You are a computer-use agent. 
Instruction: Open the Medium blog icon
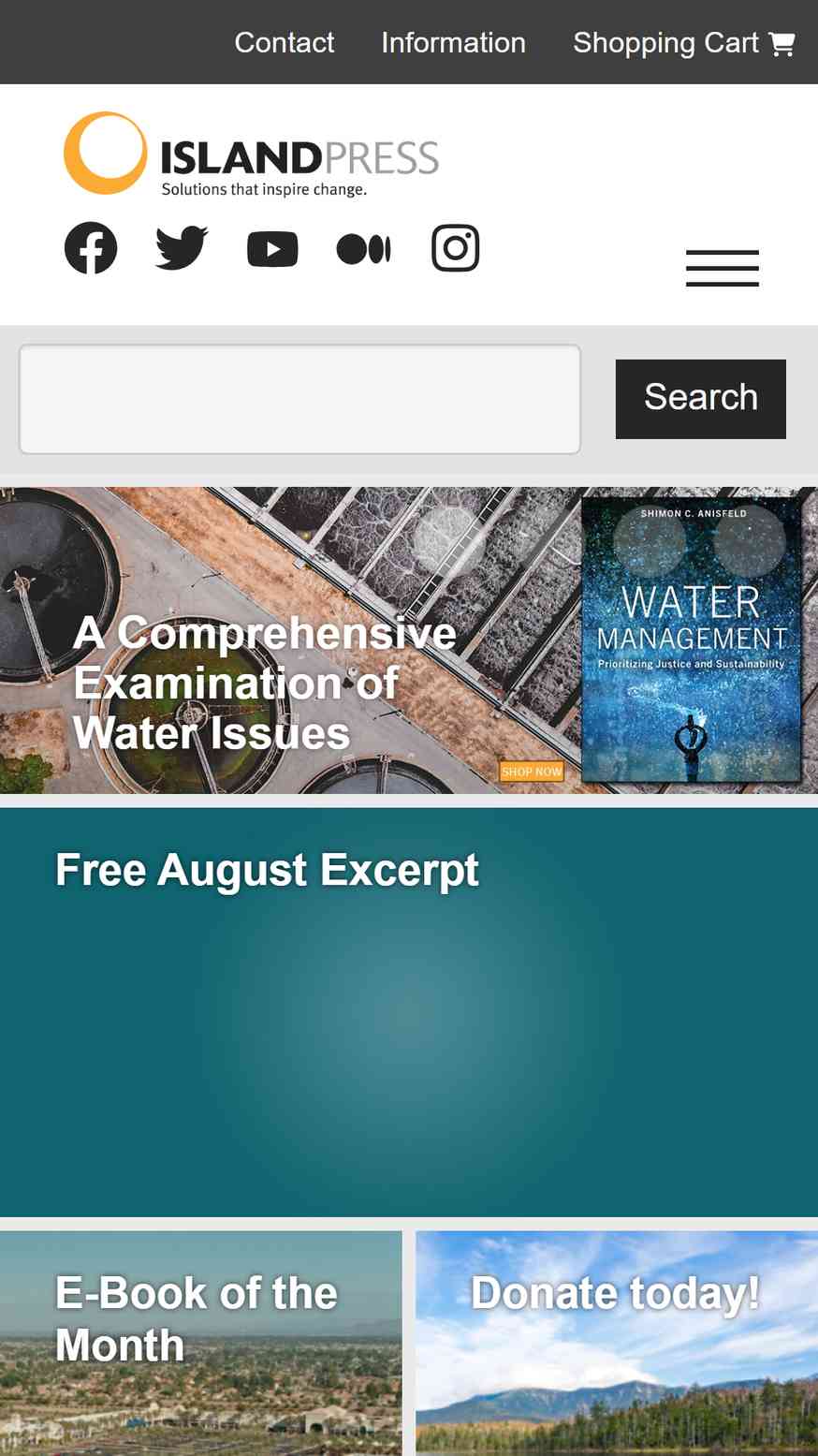[363, 249]
